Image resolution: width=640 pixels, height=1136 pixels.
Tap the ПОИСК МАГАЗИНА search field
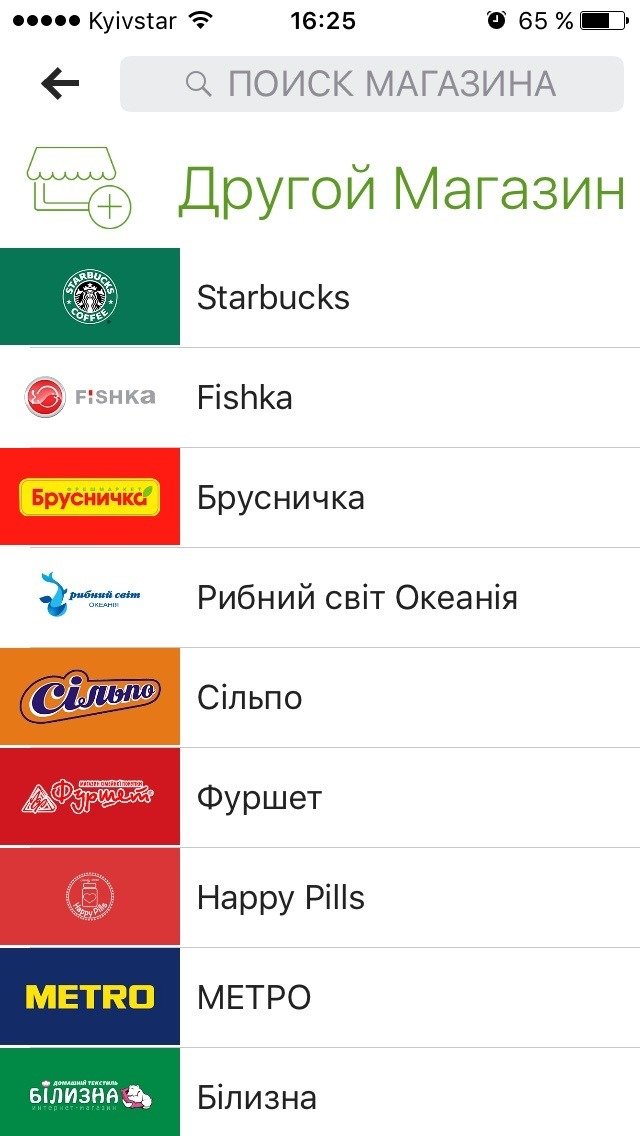click(371, 84)
